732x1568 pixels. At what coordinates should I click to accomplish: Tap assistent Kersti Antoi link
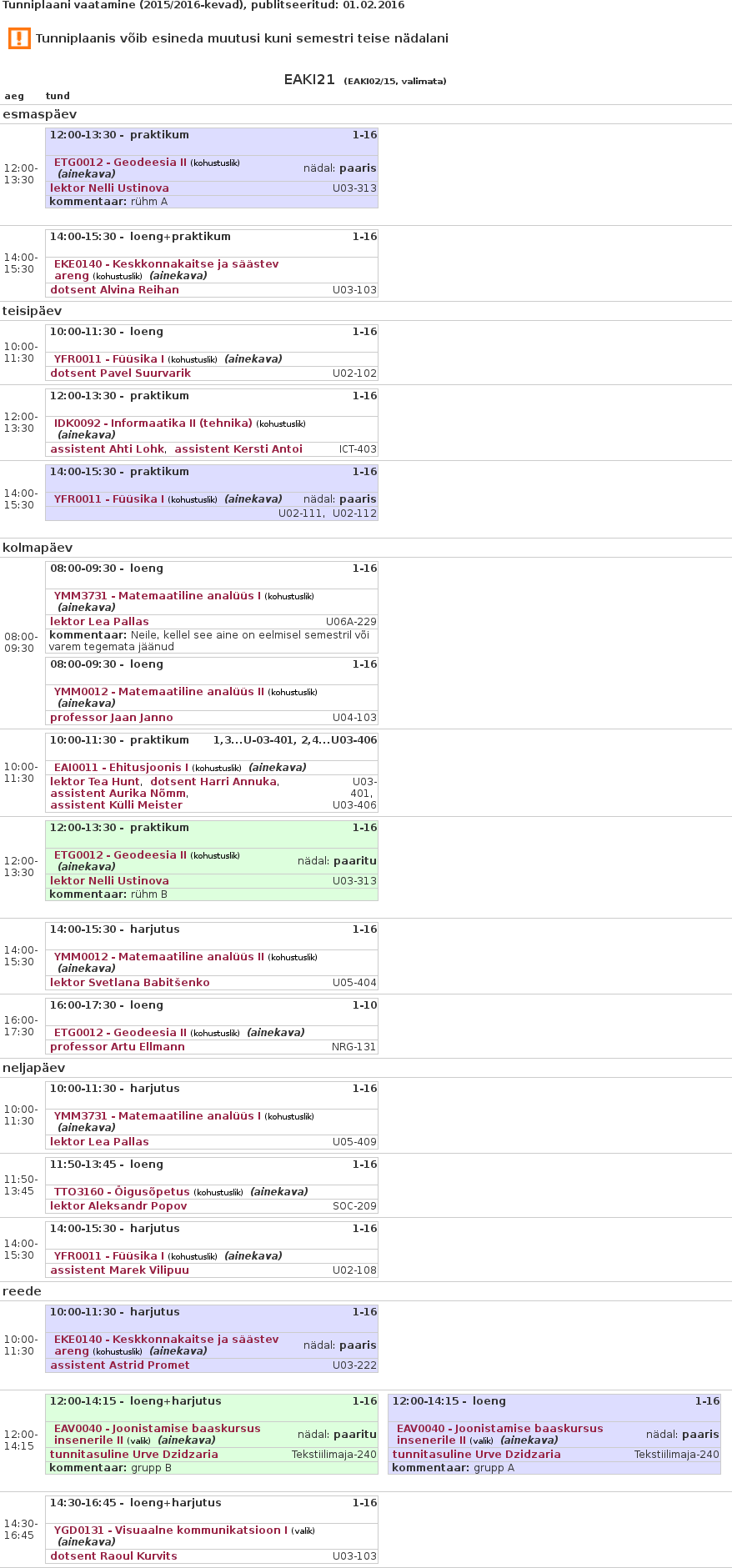point(238,449)
